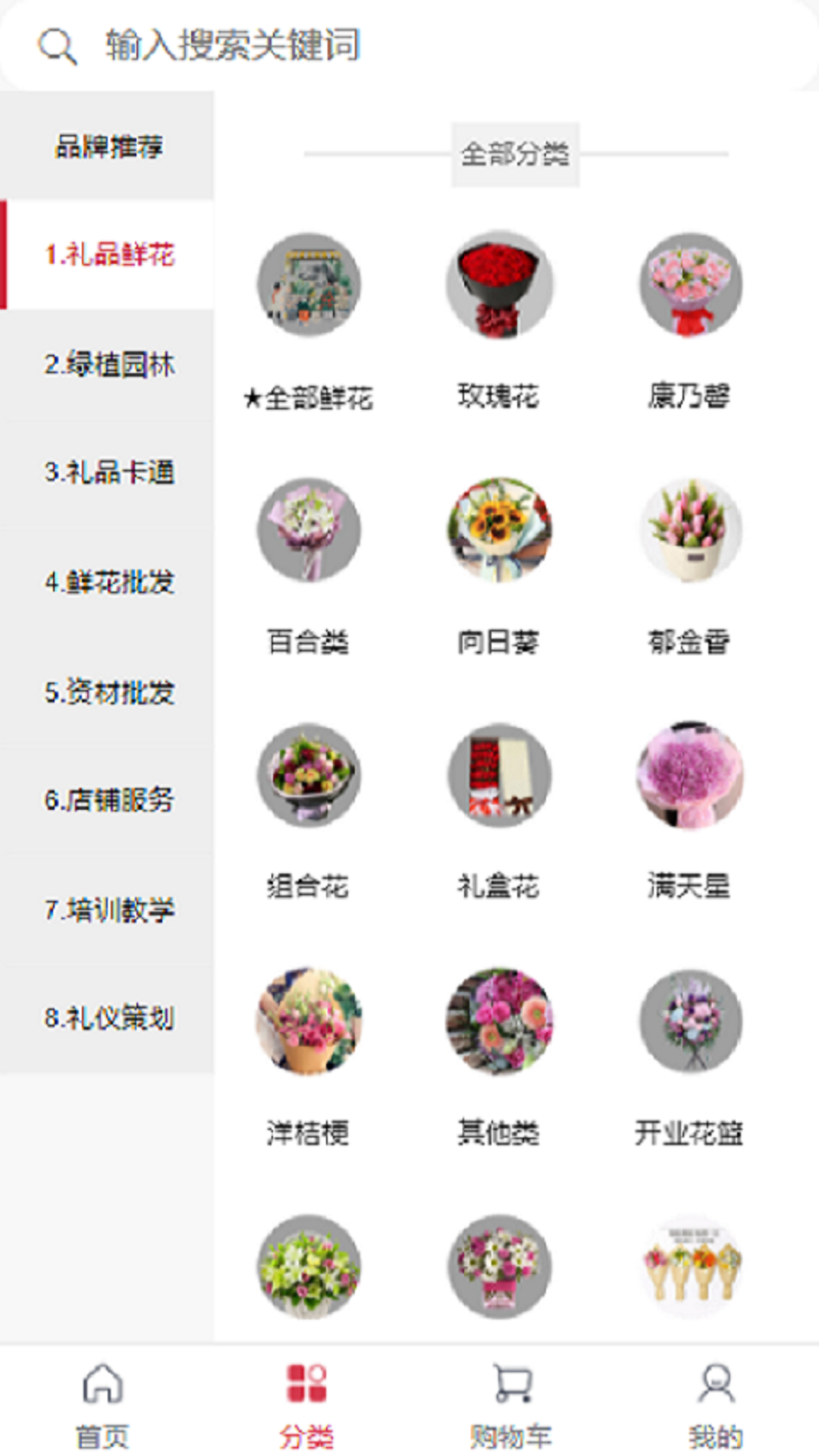The width and height of the screenshot is (819, 1456).
Task: Open the 4.鲜花批发 category
Action: pyautogui.click(x=108, y=582)
